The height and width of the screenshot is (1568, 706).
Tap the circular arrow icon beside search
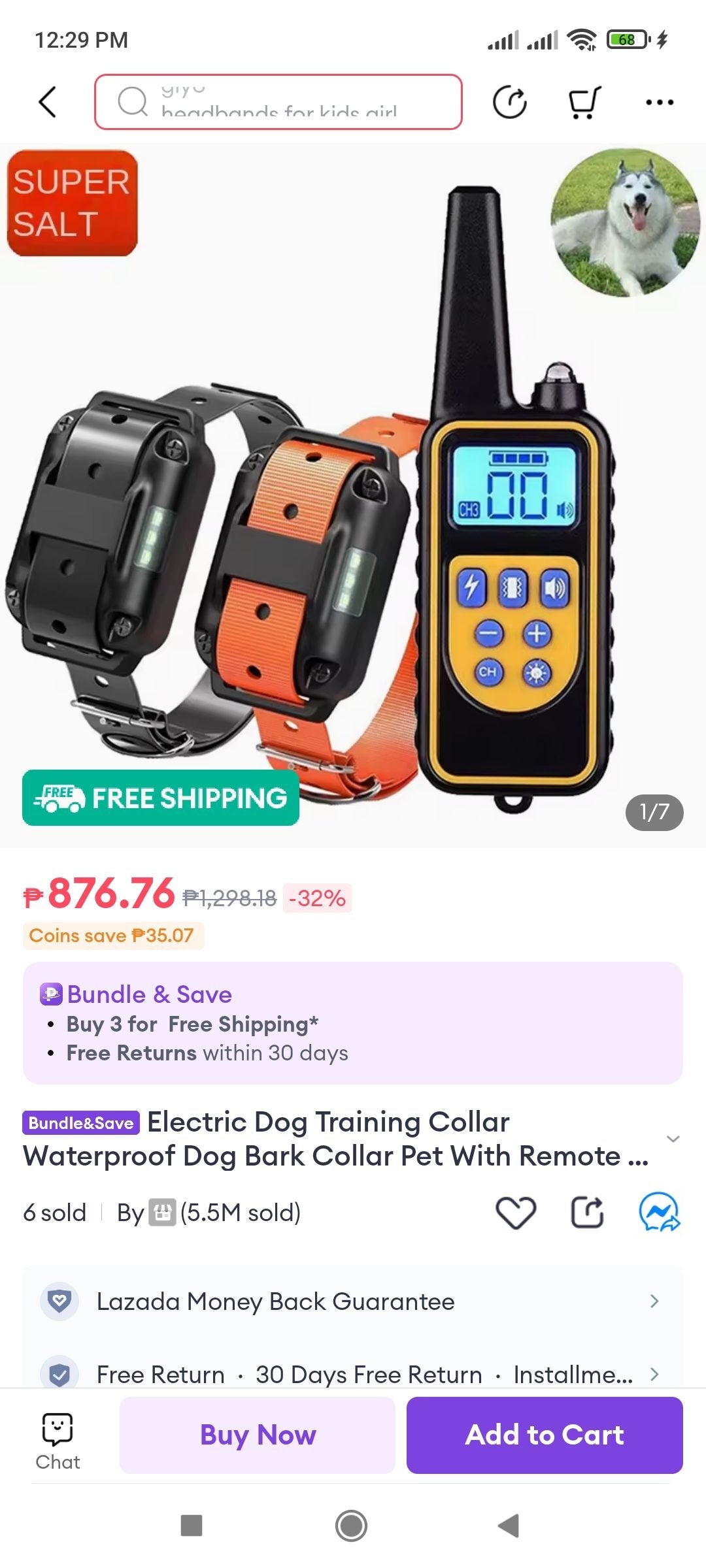click(509, 103)
